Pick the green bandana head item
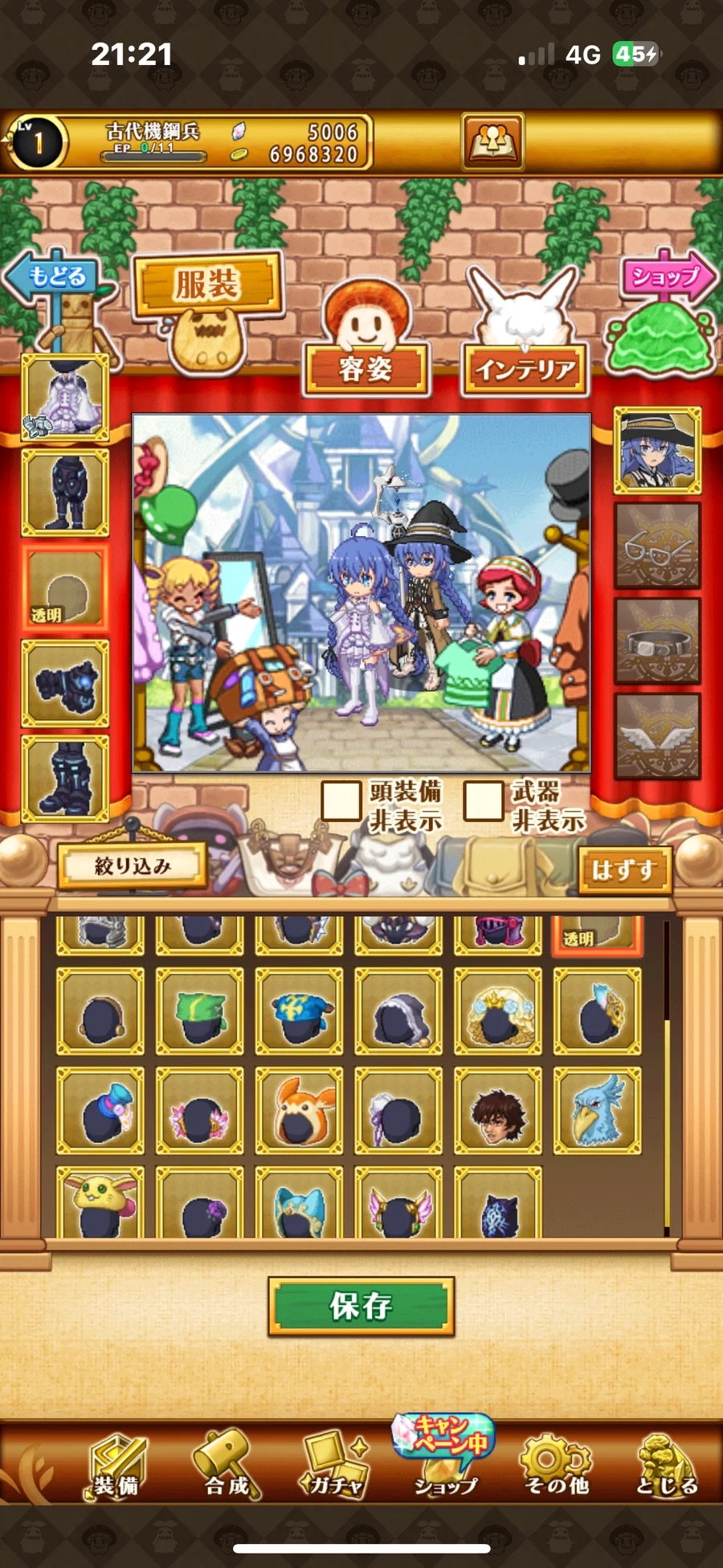The height and width of the screenshot is (1568, 723). (199, 1011)
